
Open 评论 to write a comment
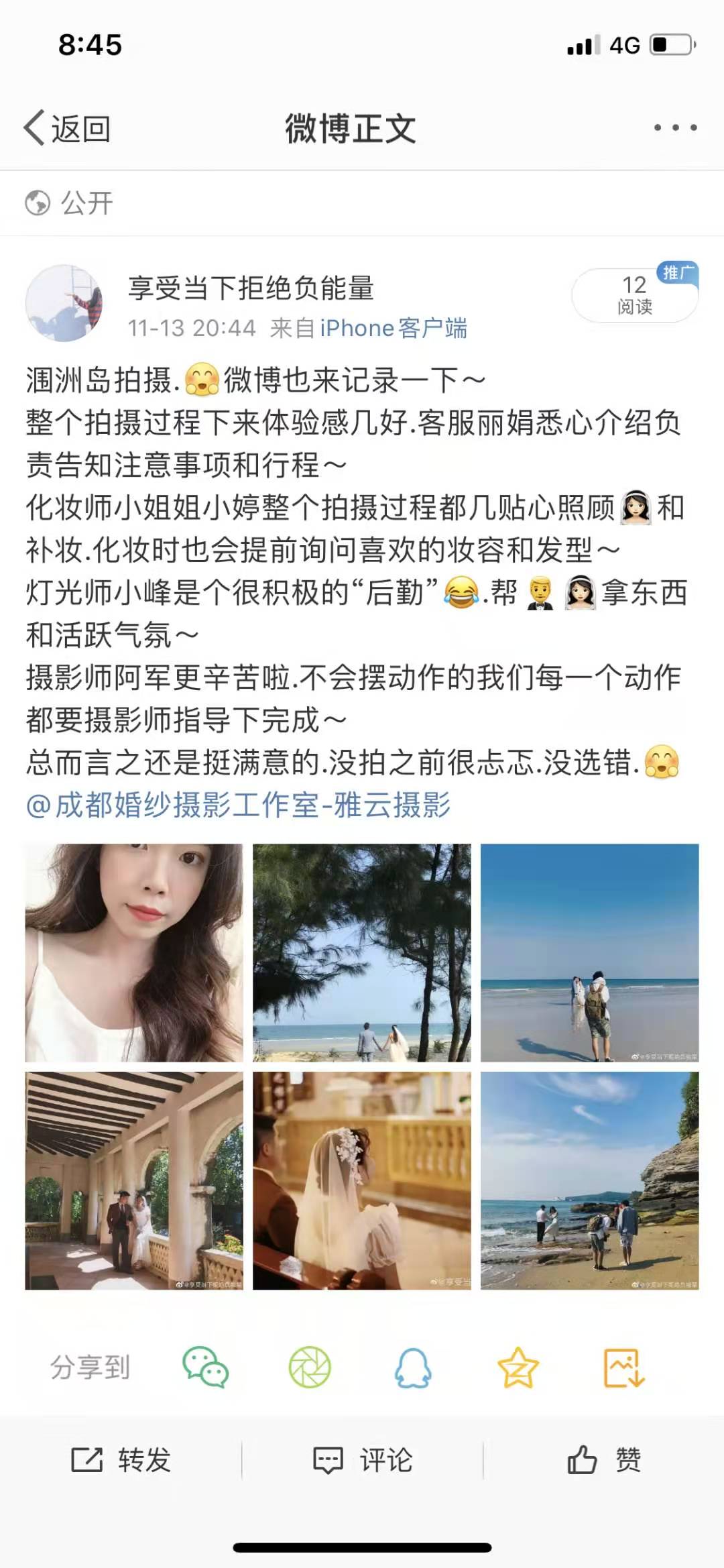(x=363, y=1459)
